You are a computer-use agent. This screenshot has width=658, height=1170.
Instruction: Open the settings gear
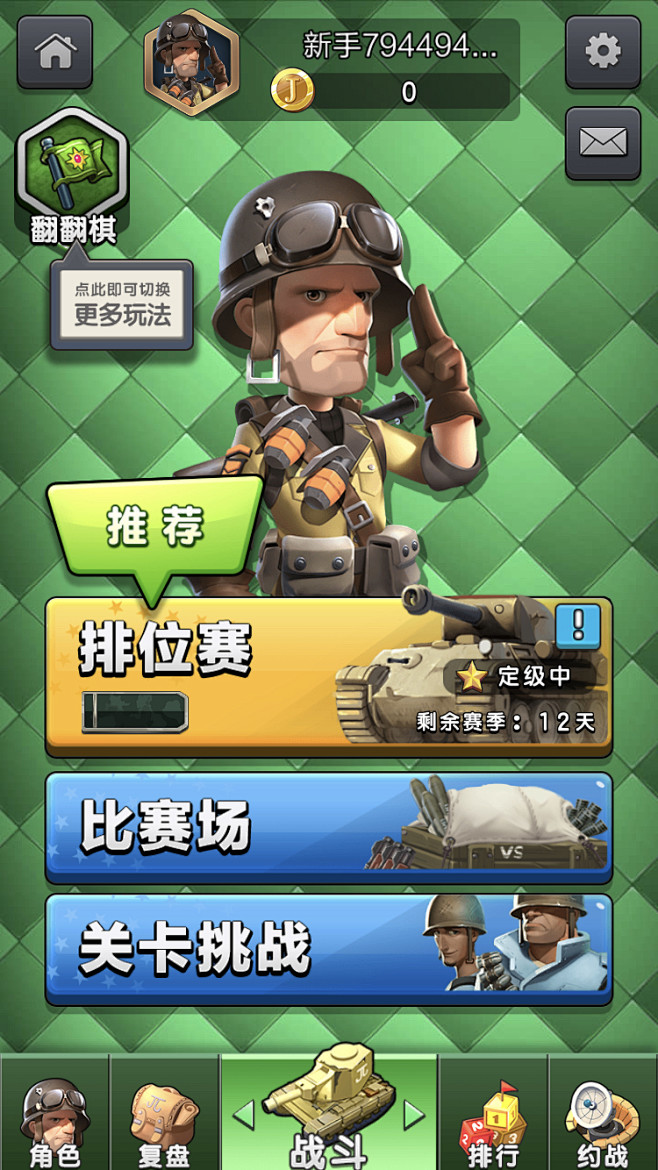click(x=602, y=51)
